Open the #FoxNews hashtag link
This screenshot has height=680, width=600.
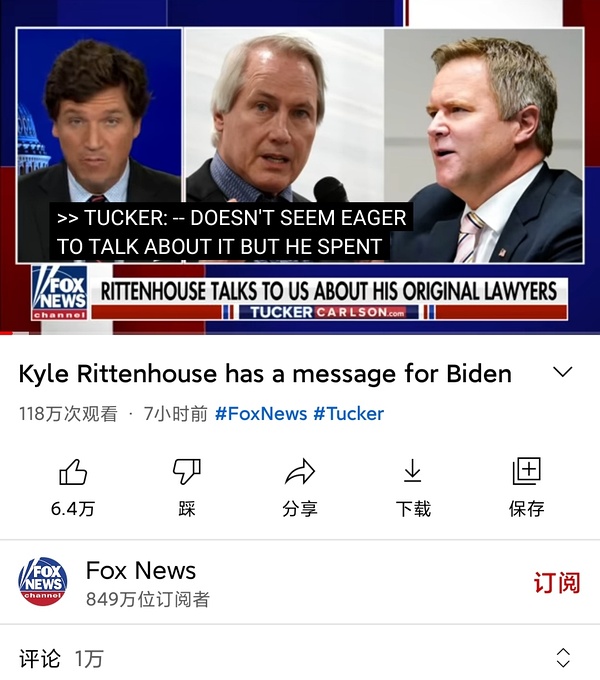pyautogui.click(x=260, y=413)
